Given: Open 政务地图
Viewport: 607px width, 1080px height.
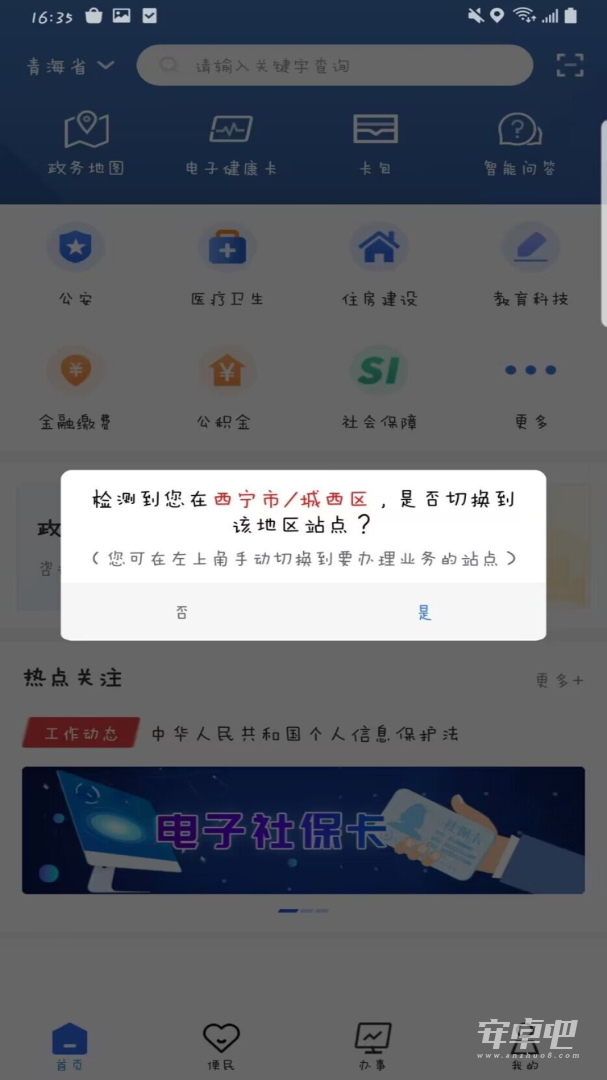Looking at the screenshot, I should pyautogui.click(x=86, y=144).
